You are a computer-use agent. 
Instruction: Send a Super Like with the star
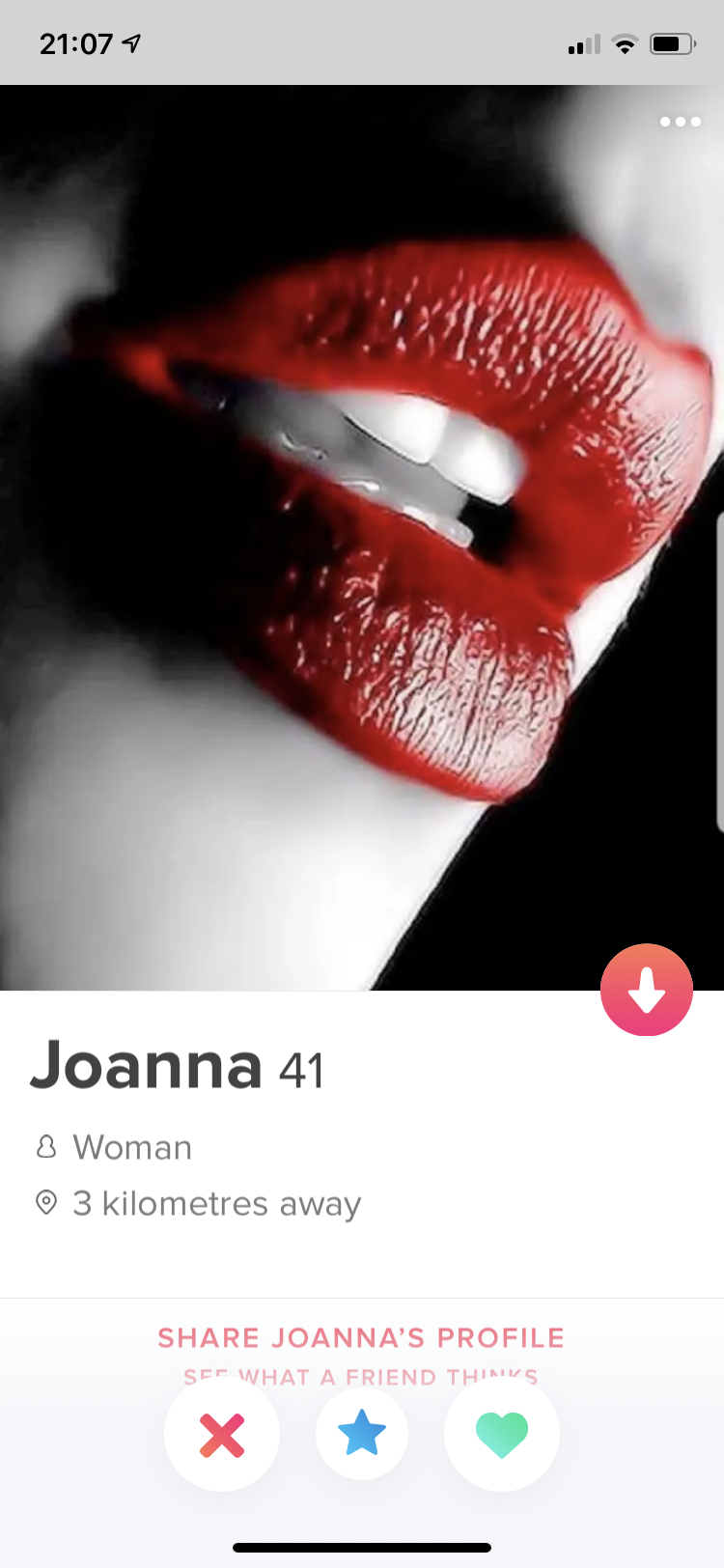[362, 1434]
